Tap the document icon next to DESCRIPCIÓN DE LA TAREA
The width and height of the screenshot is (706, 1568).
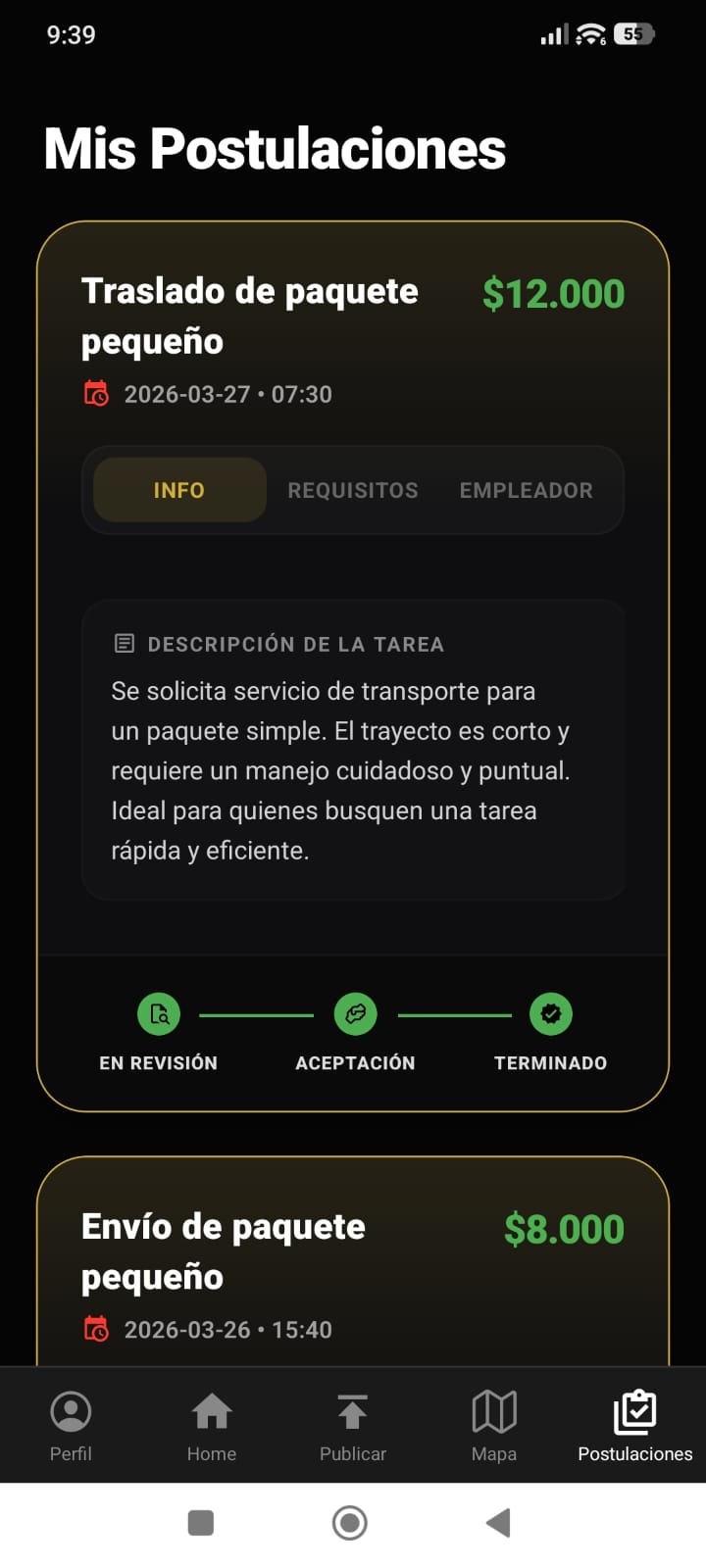pyautogui.click(x=124, y=644)
